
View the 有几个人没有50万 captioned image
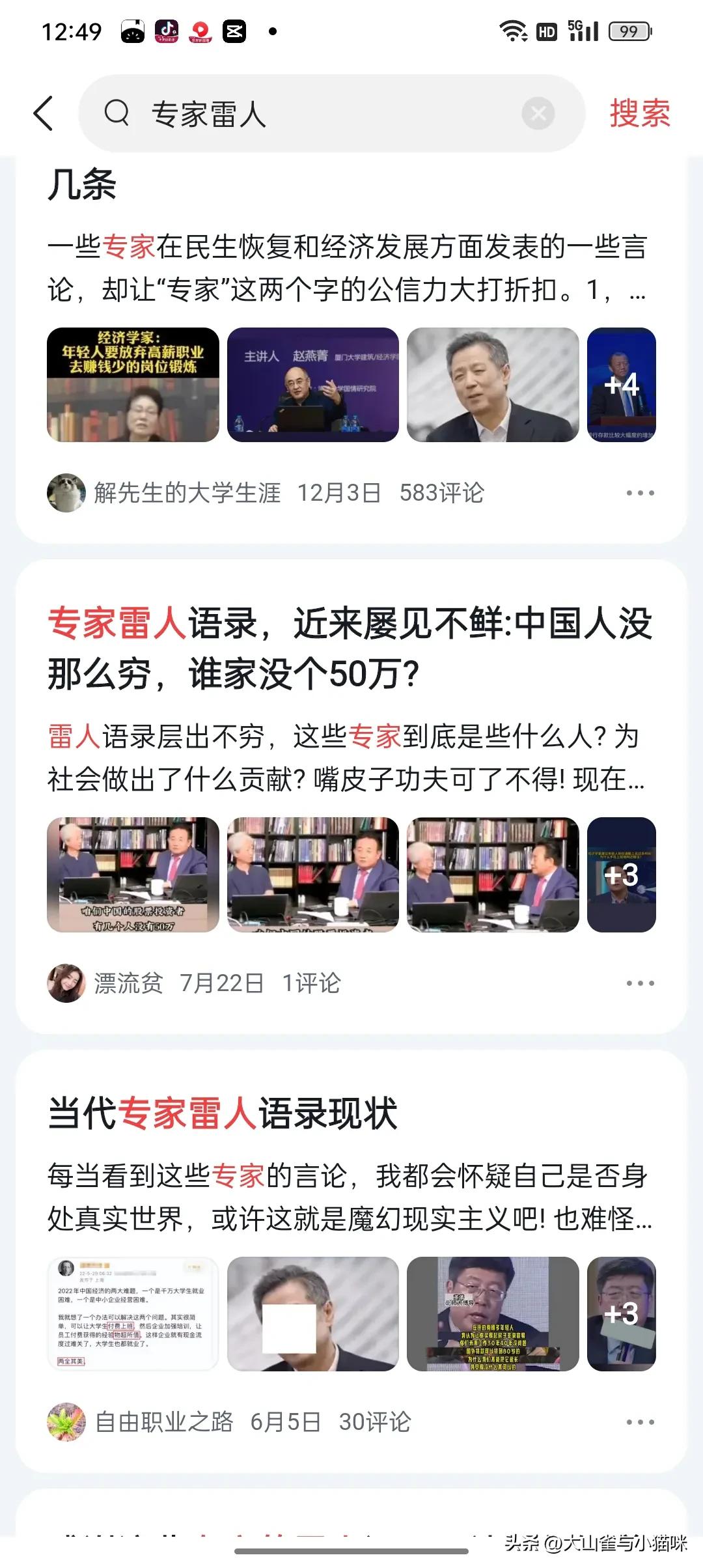pos(133,875)
